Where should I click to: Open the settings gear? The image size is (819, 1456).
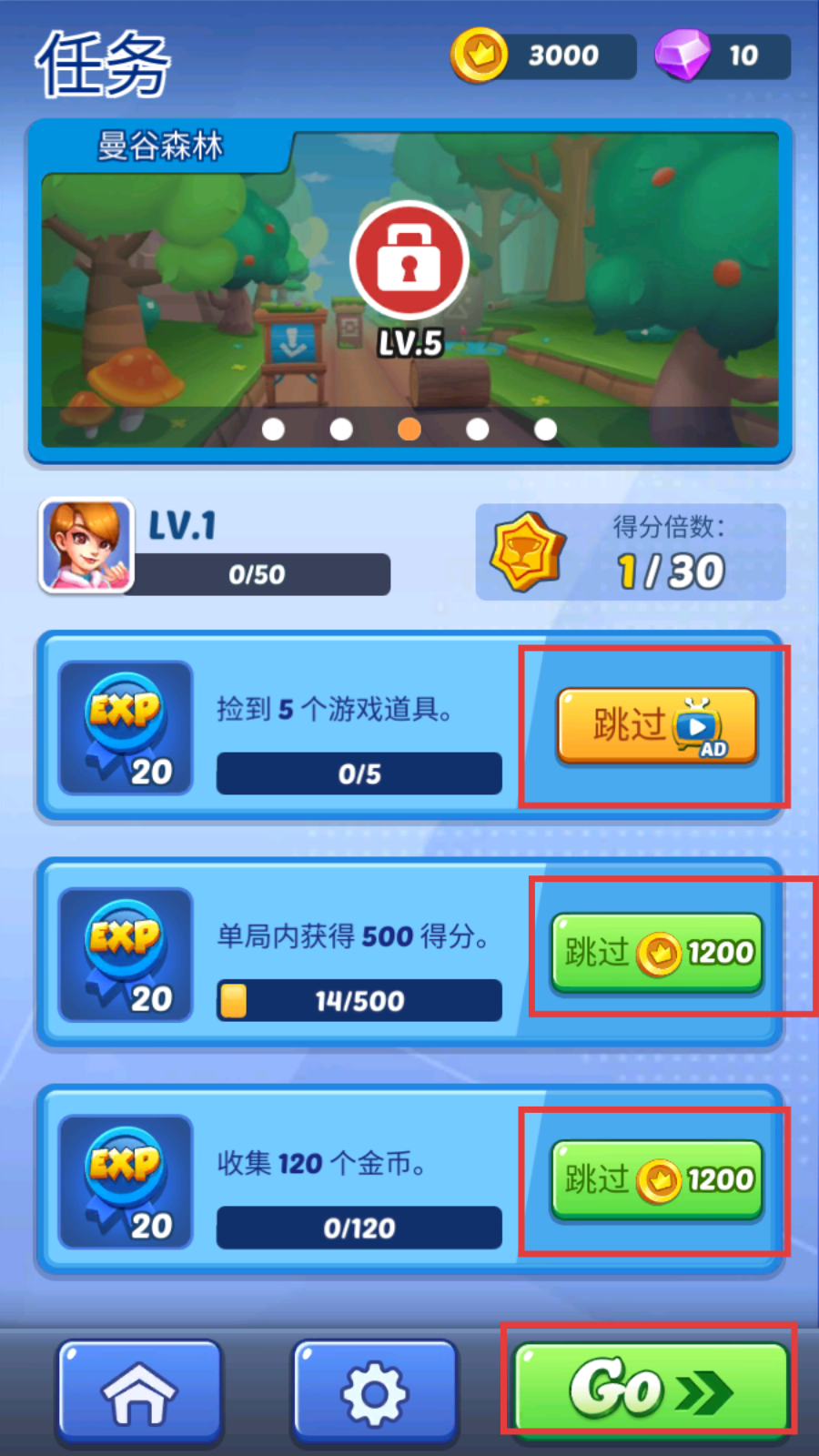(374, 1392)
